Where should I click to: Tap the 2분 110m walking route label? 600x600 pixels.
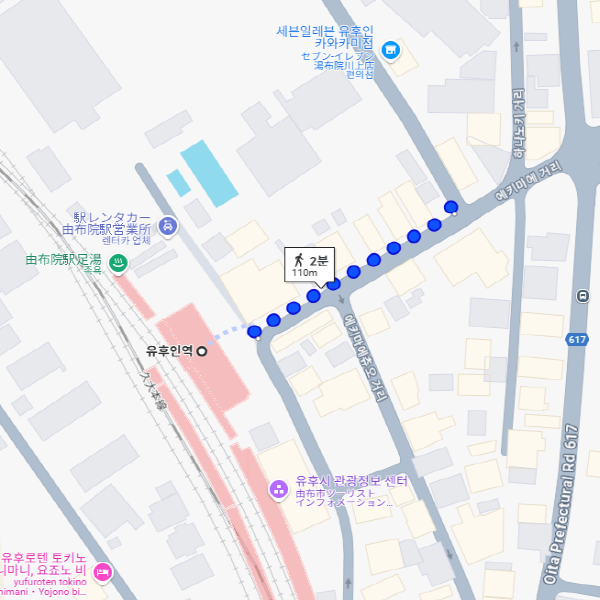point(312,265)
